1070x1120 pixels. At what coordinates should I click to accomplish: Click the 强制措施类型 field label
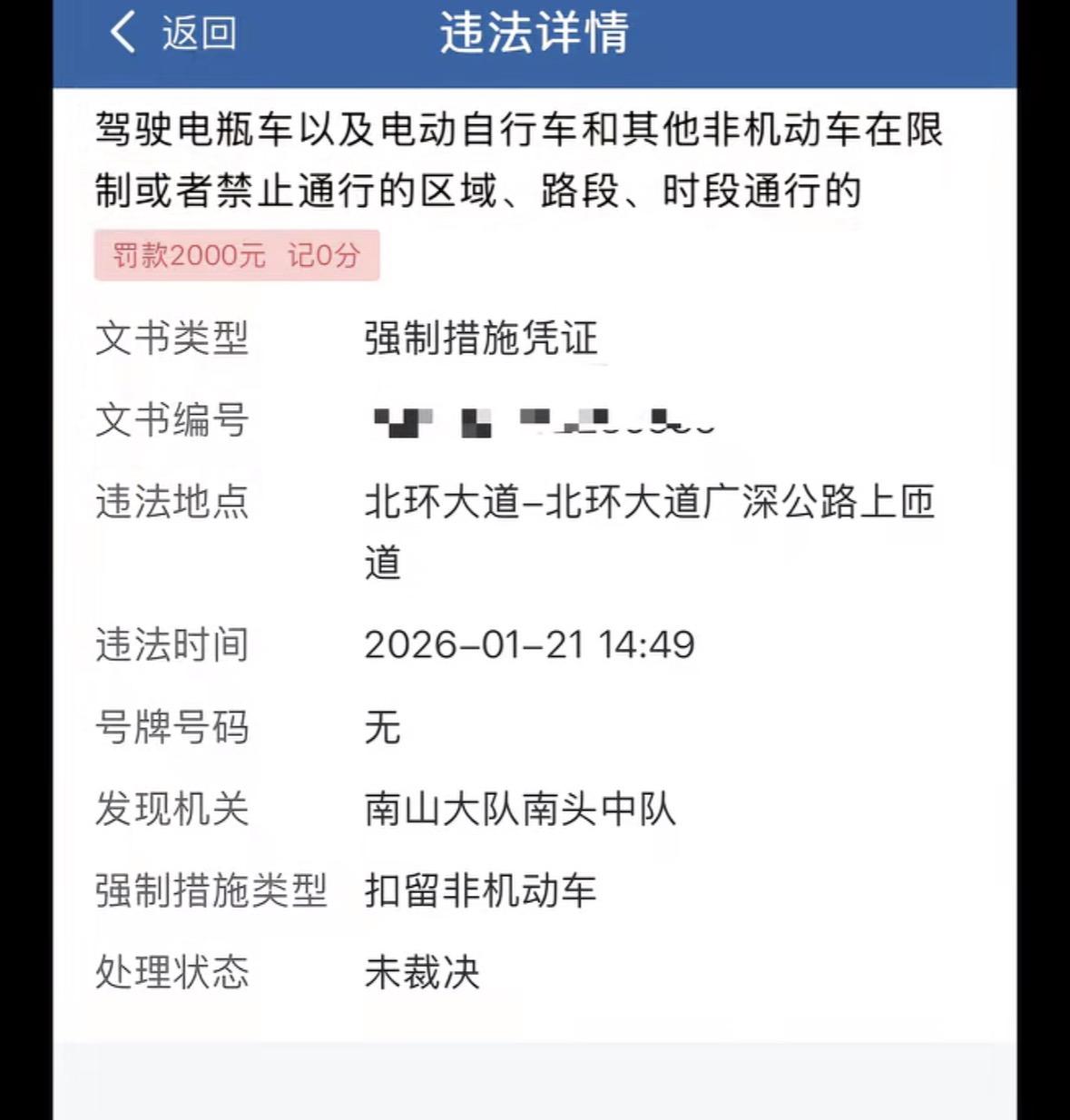tap(212, 891)
